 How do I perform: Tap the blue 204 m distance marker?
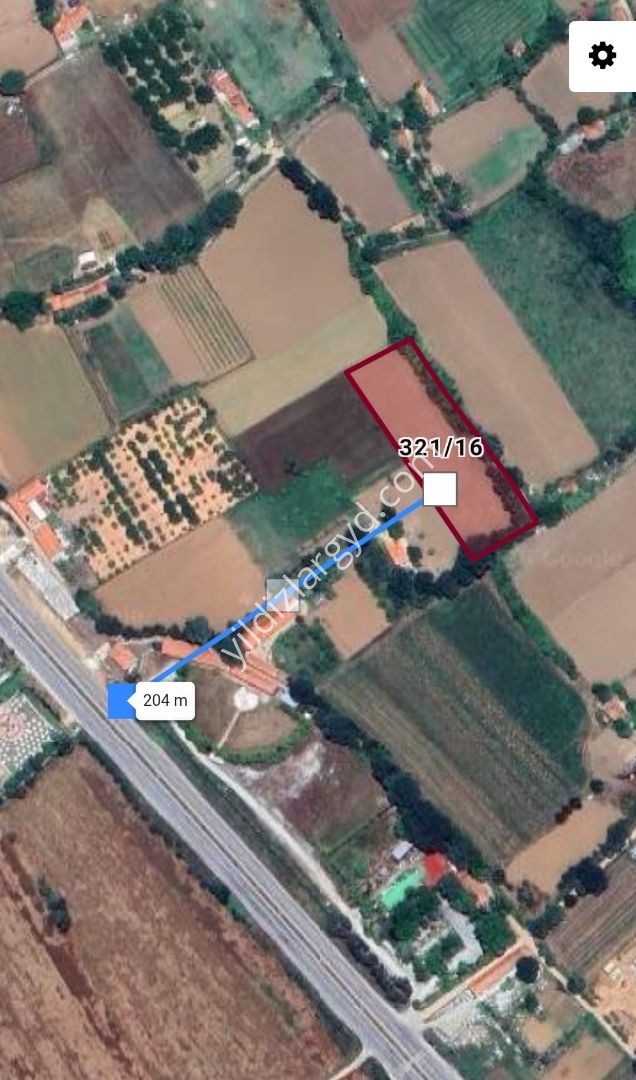[152, 700]
